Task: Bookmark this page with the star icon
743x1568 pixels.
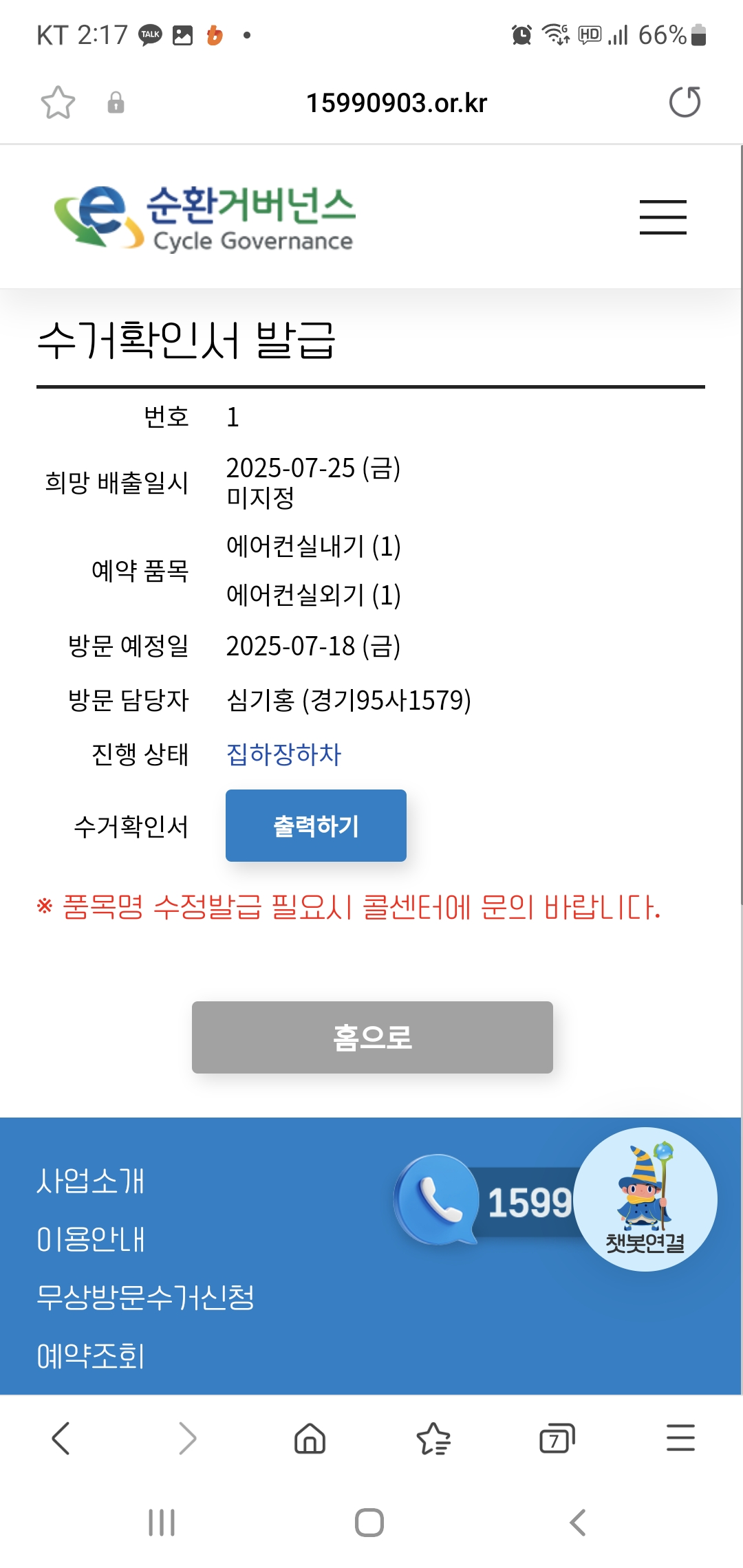Action: [58, 102]
